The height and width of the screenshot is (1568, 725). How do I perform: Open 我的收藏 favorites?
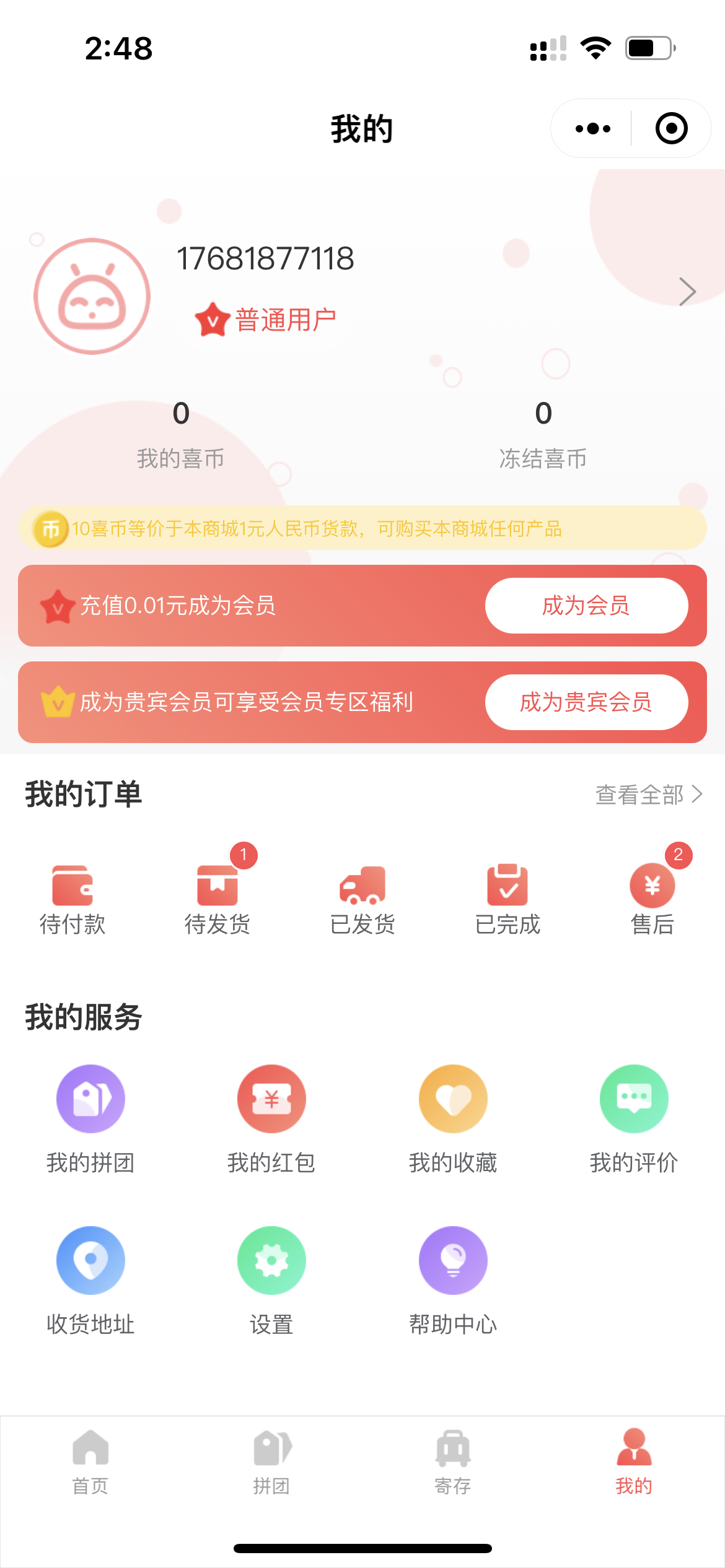[453, 1118]
